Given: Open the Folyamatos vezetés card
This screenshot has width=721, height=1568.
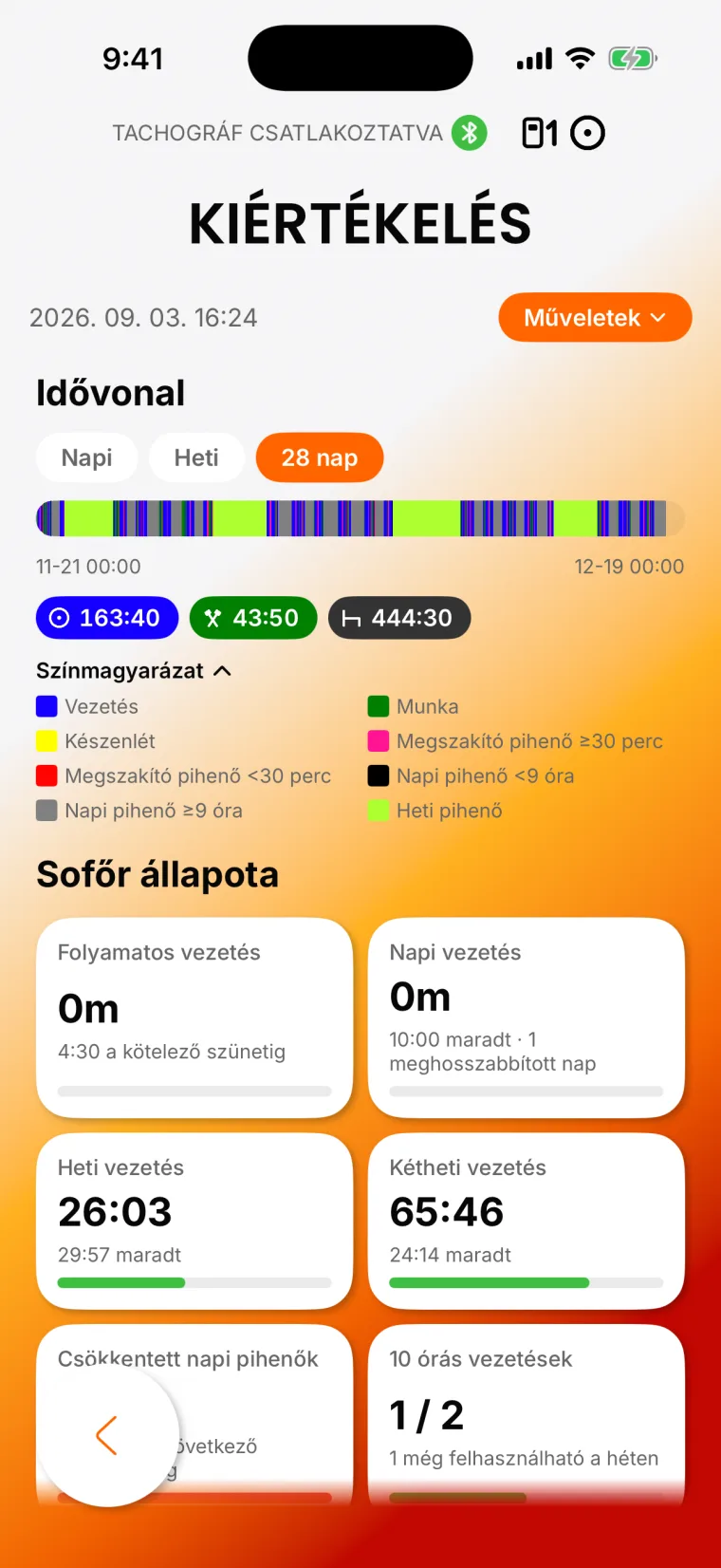Looking at the screenshot, I should [x=194, y=1018].
